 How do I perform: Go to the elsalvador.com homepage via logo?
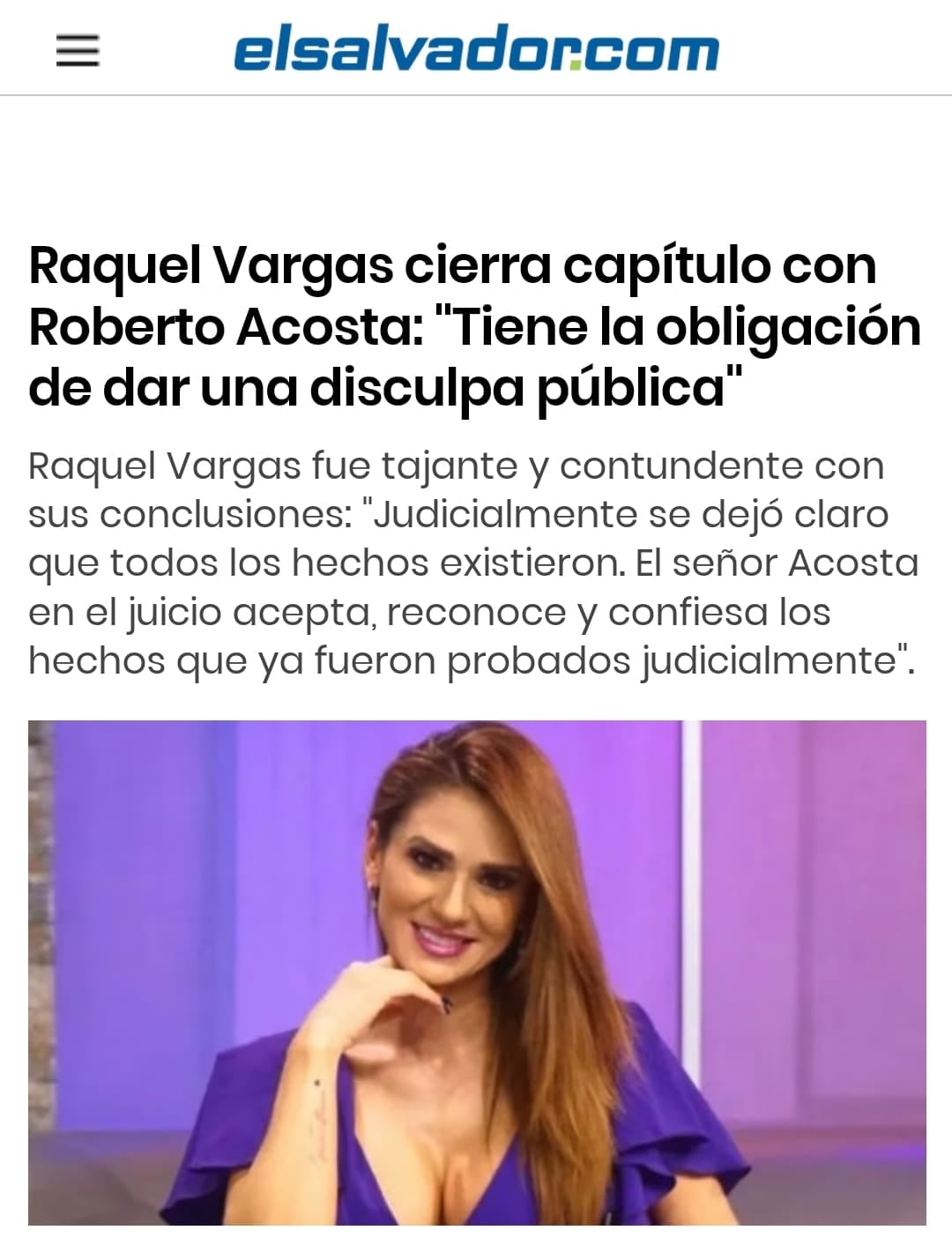tap(476, 50)
